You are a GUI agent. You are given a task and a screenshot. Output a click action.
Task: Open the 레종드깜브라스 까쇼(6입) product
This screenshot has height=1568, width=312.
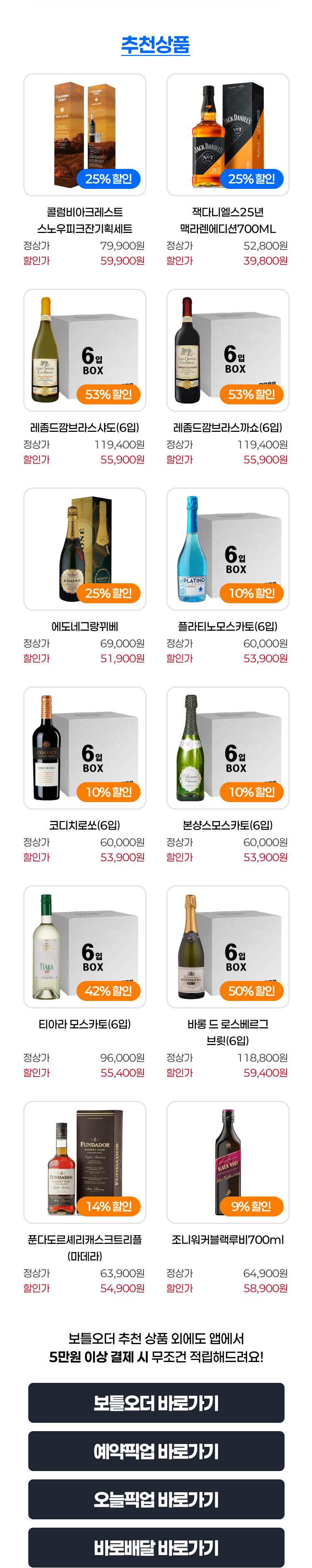228,350
